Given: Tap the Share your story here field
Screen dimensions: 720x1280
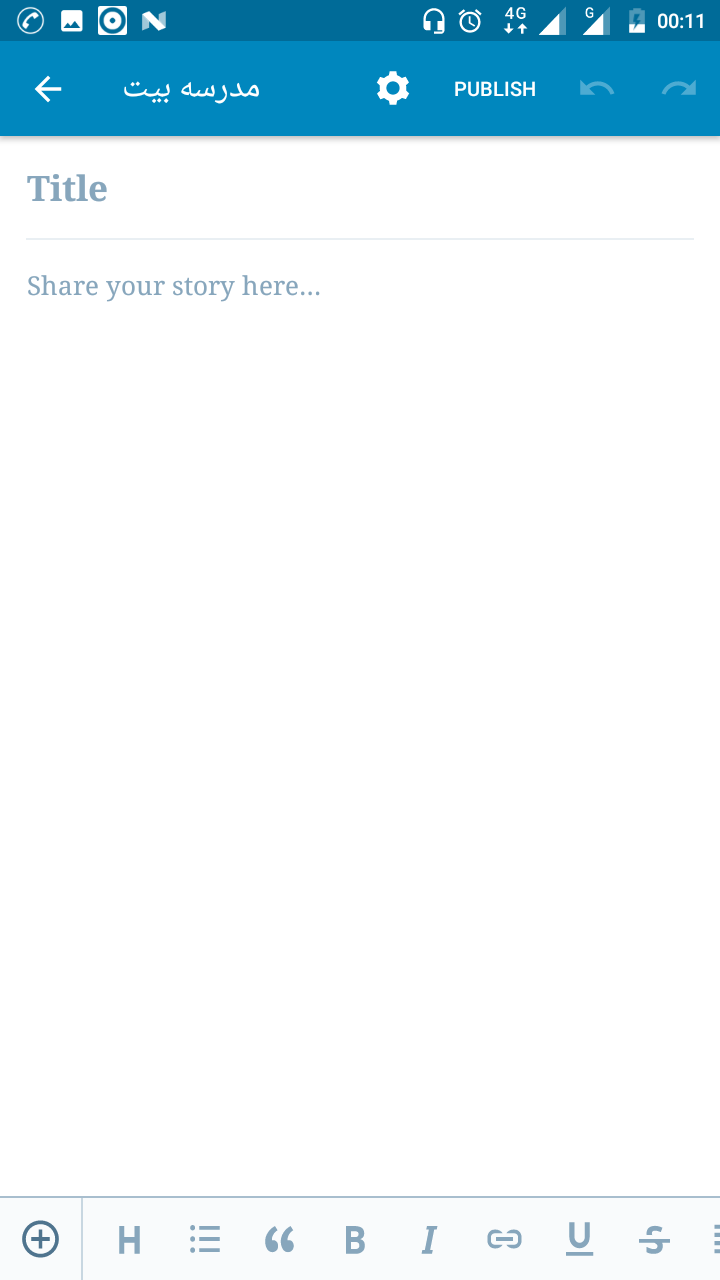Looking at the screenshot, I should point(360,286).
